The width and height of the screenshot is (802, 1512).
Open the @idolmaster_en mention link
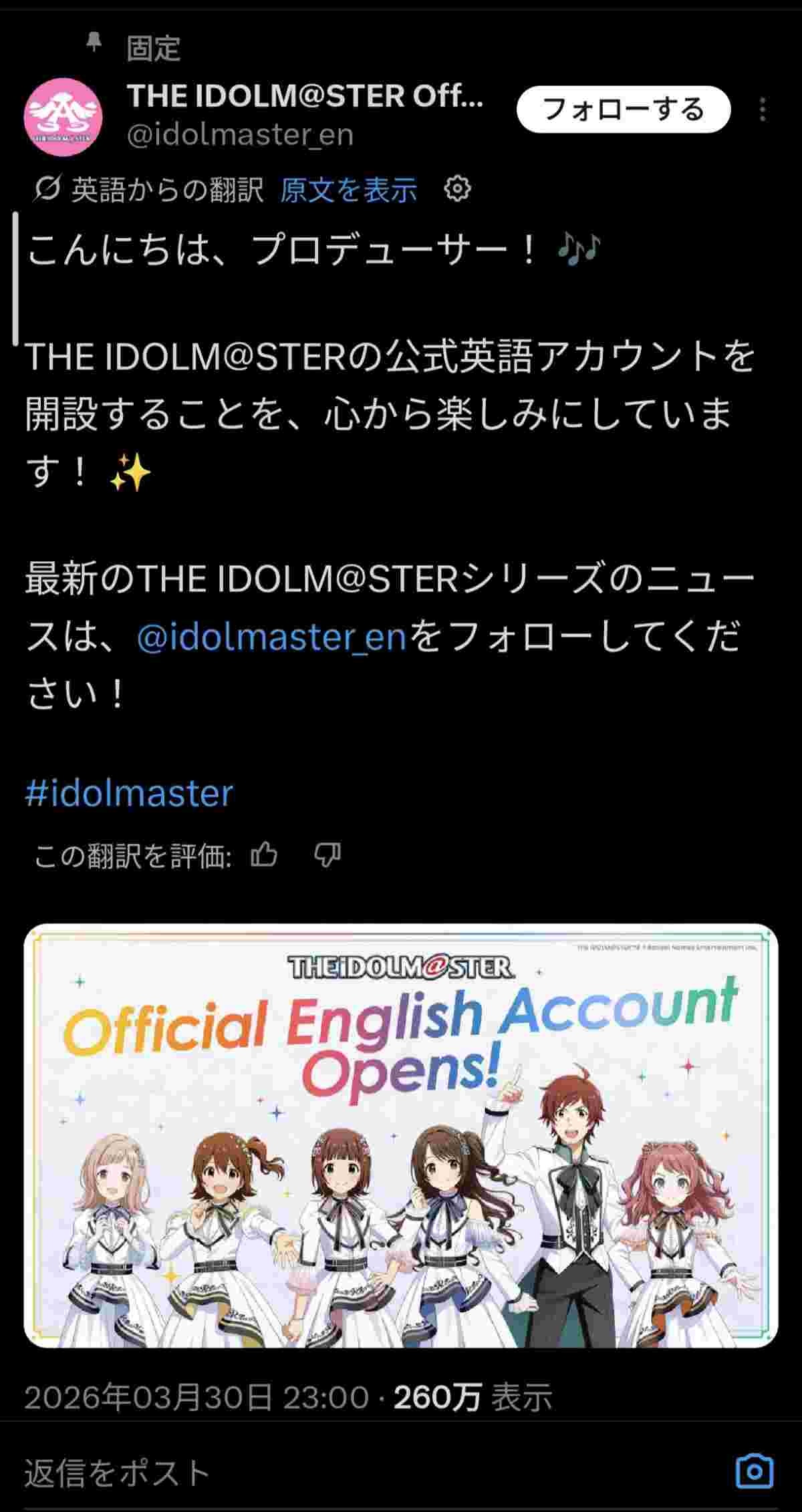(x=271, y=637)
